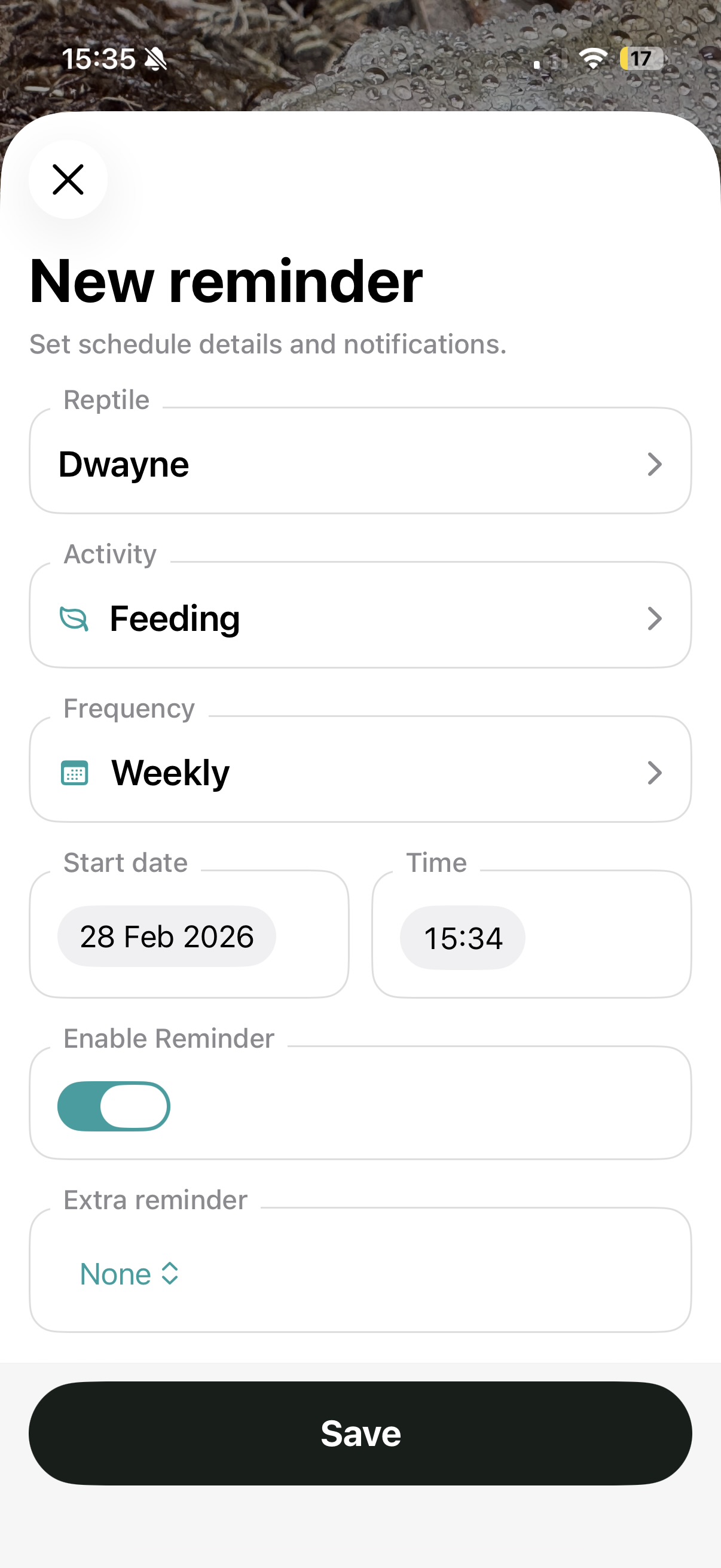Turn off notifications via the teal switch
The height and width of the screenshot is (1568, 721).
pos(113,1105)
